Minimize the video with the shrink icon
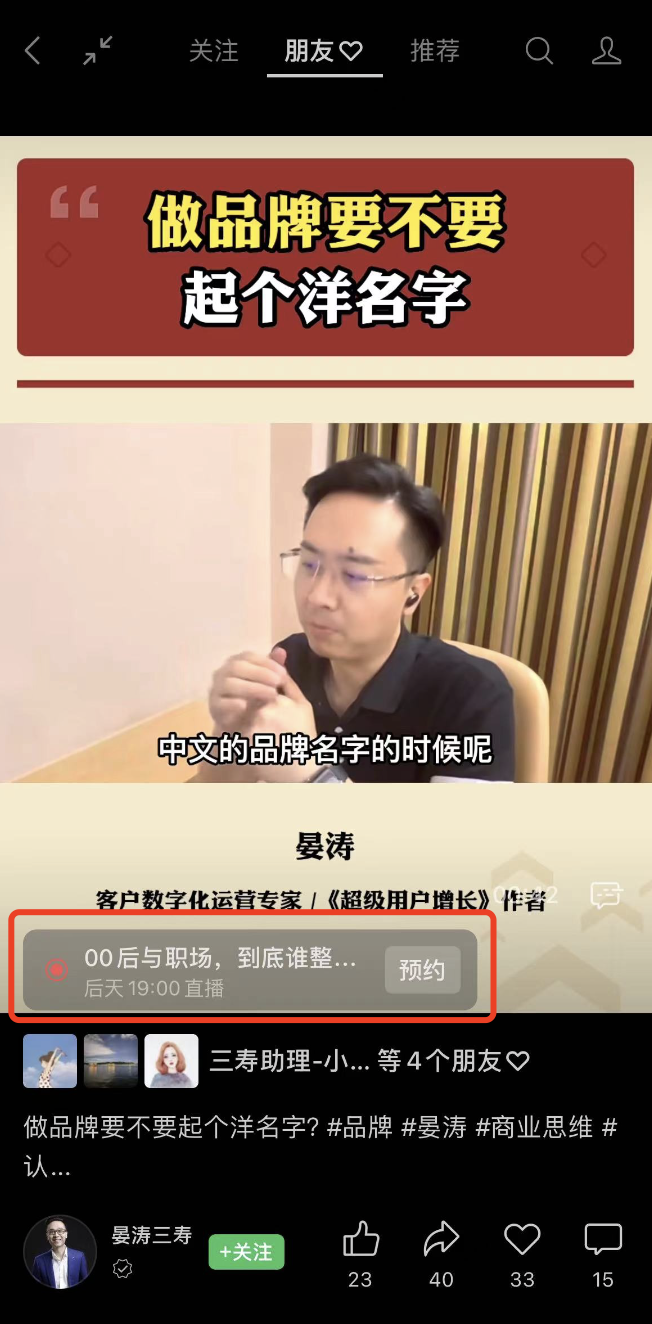The image size is (652, 1324). coord(98,51)
